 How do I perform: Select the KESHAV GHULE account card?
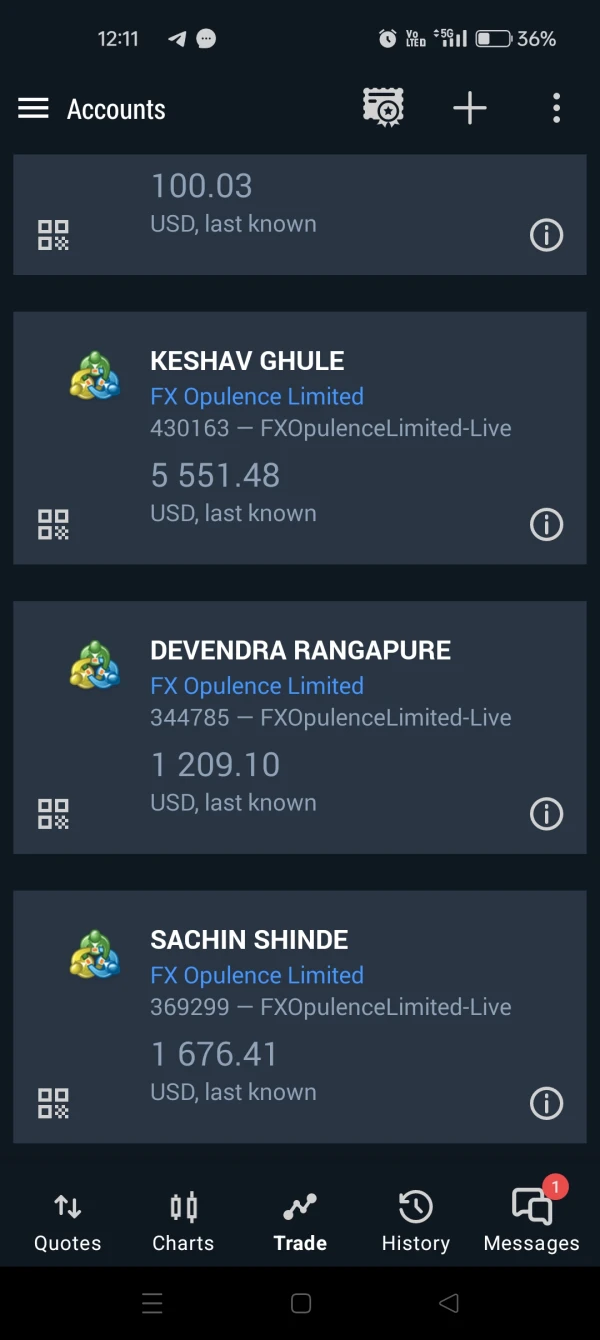(300, 420)
